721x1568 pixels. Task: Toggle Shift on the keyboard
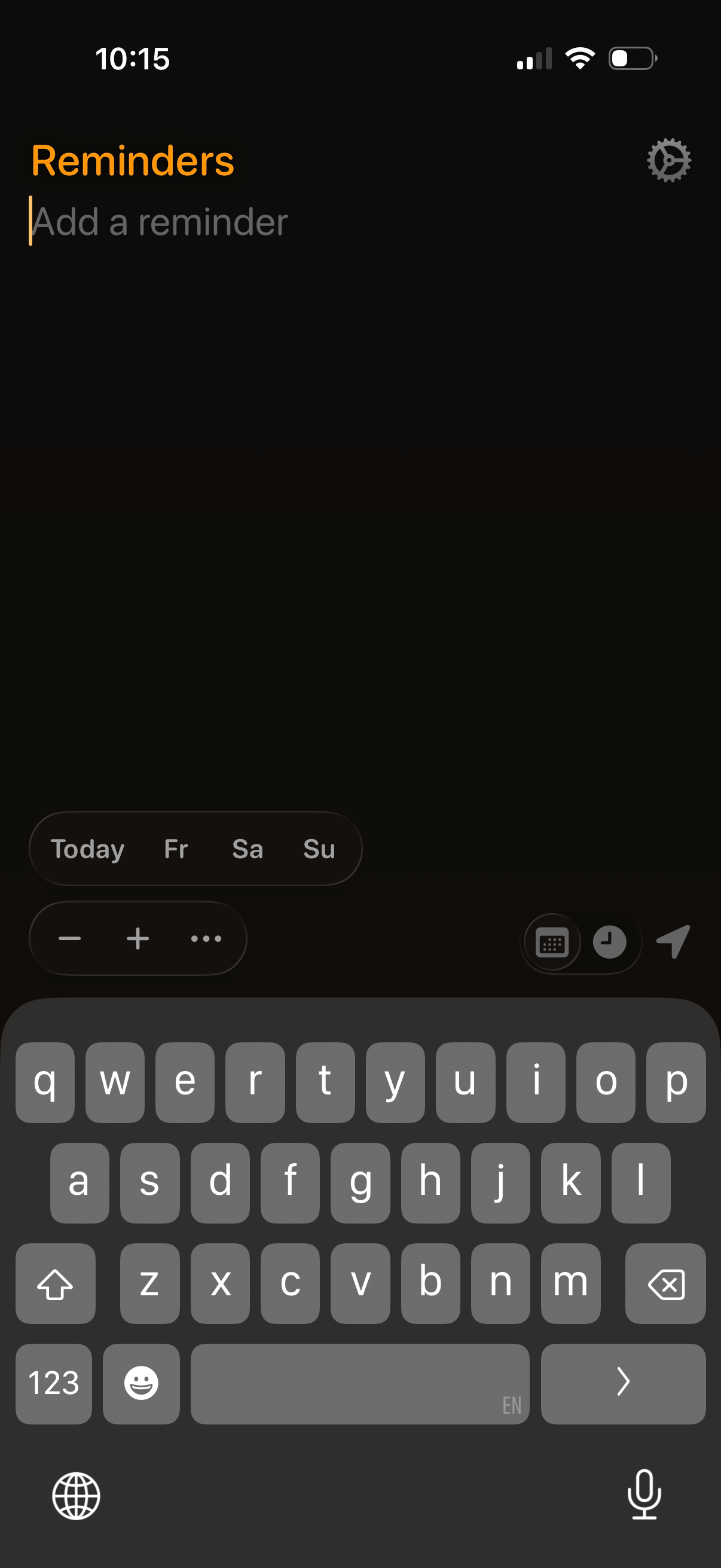[x=56, y=1285]
